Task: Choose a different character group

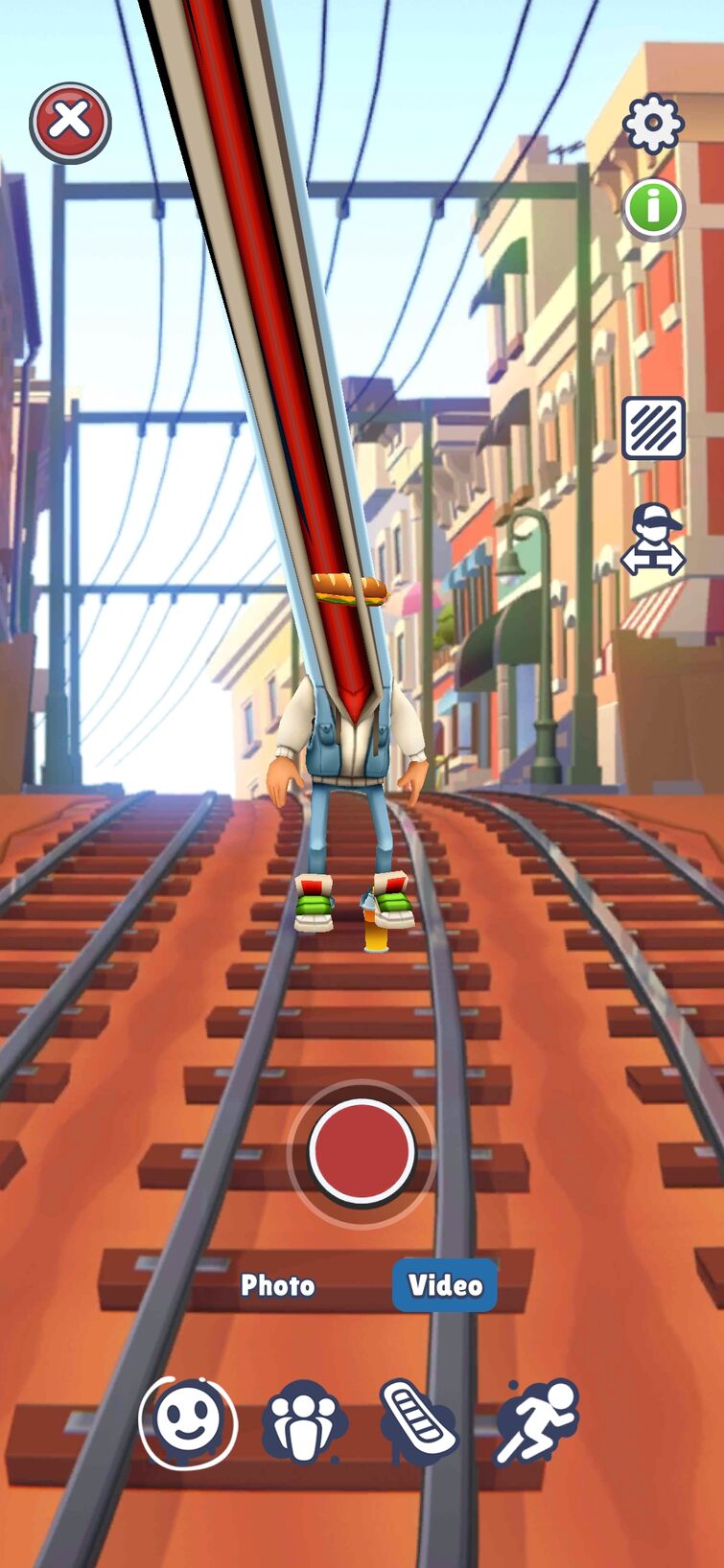Action: point(303,1421)
